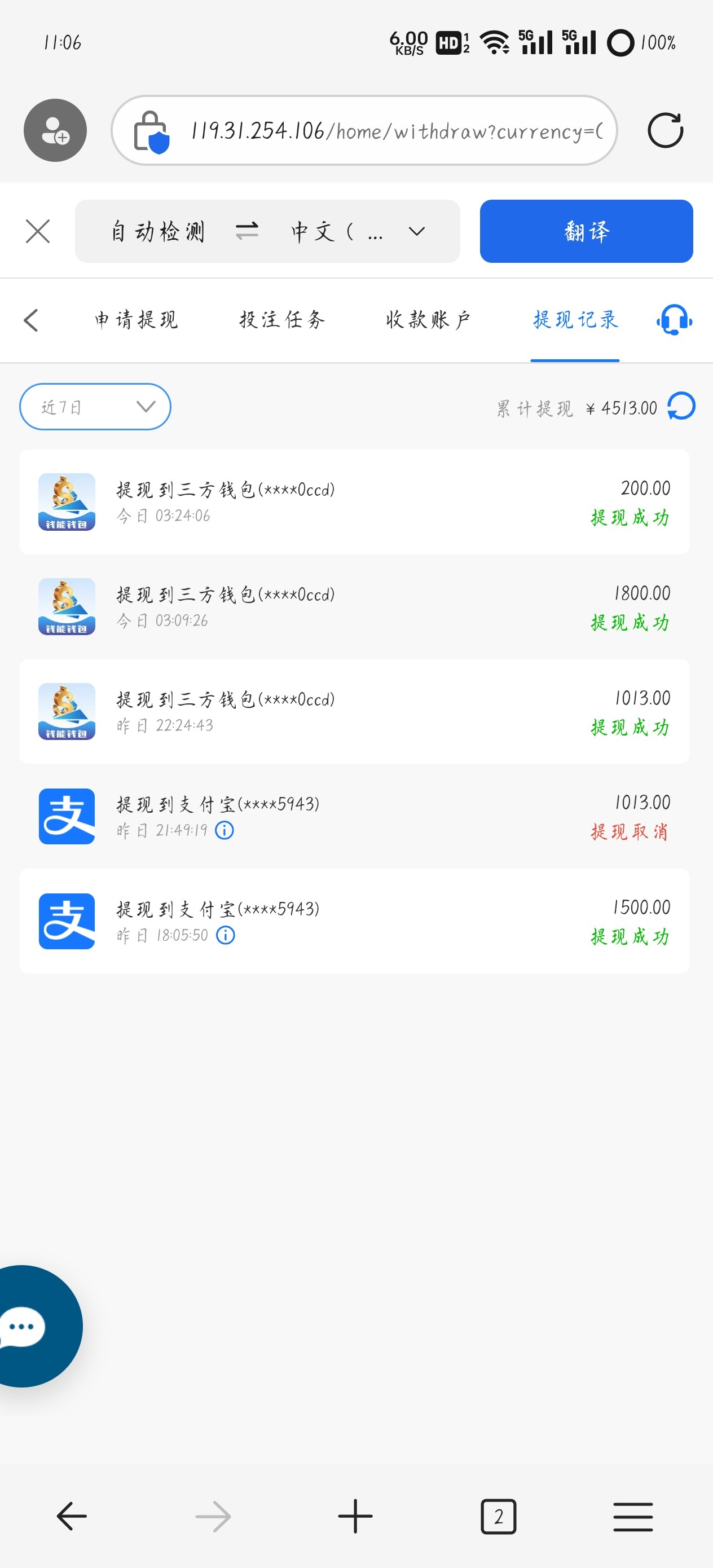Refresh the 累计提现 total amount
Viewport: 713px width, 1568px height.
click(681, 407)
